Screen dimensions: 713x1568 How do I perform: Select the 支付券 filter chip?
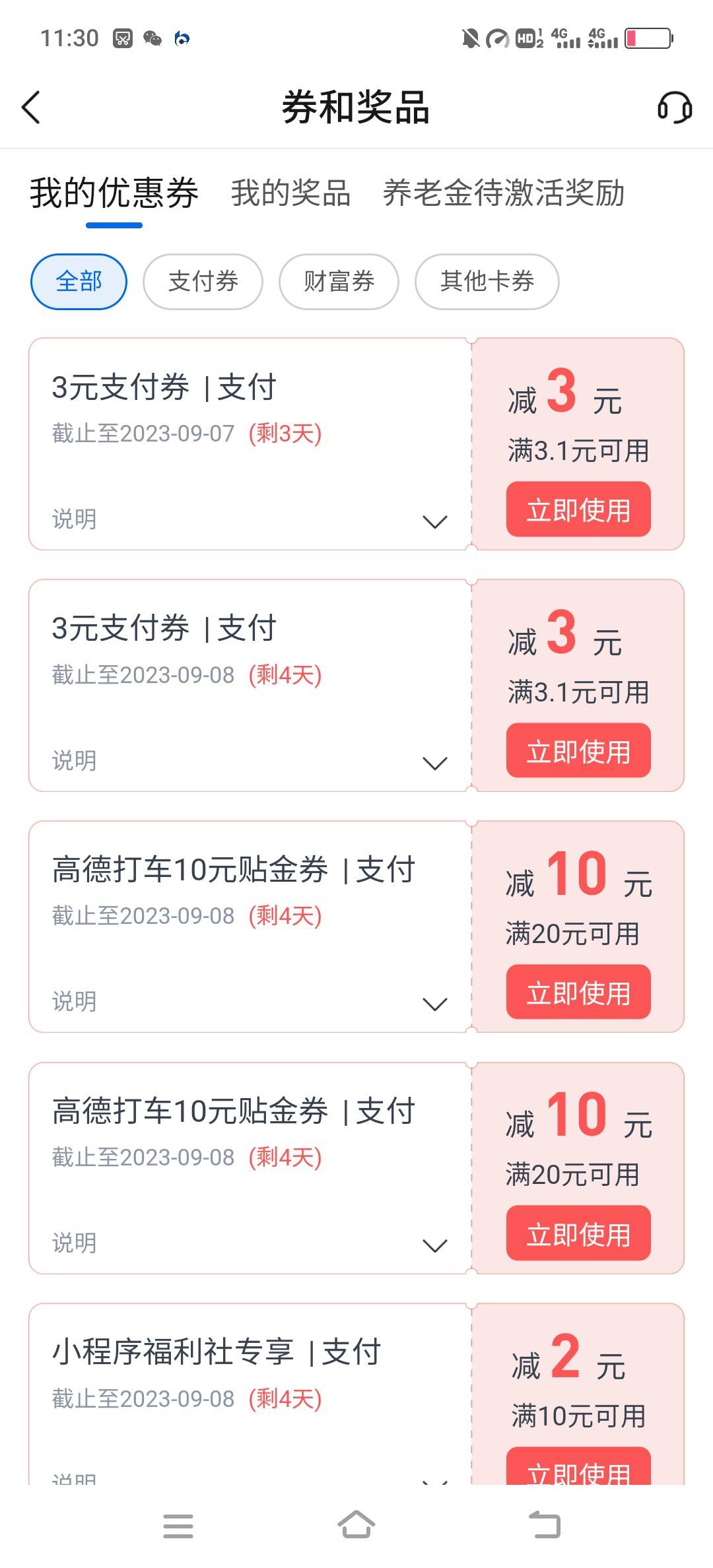click(x=203, y=282)
